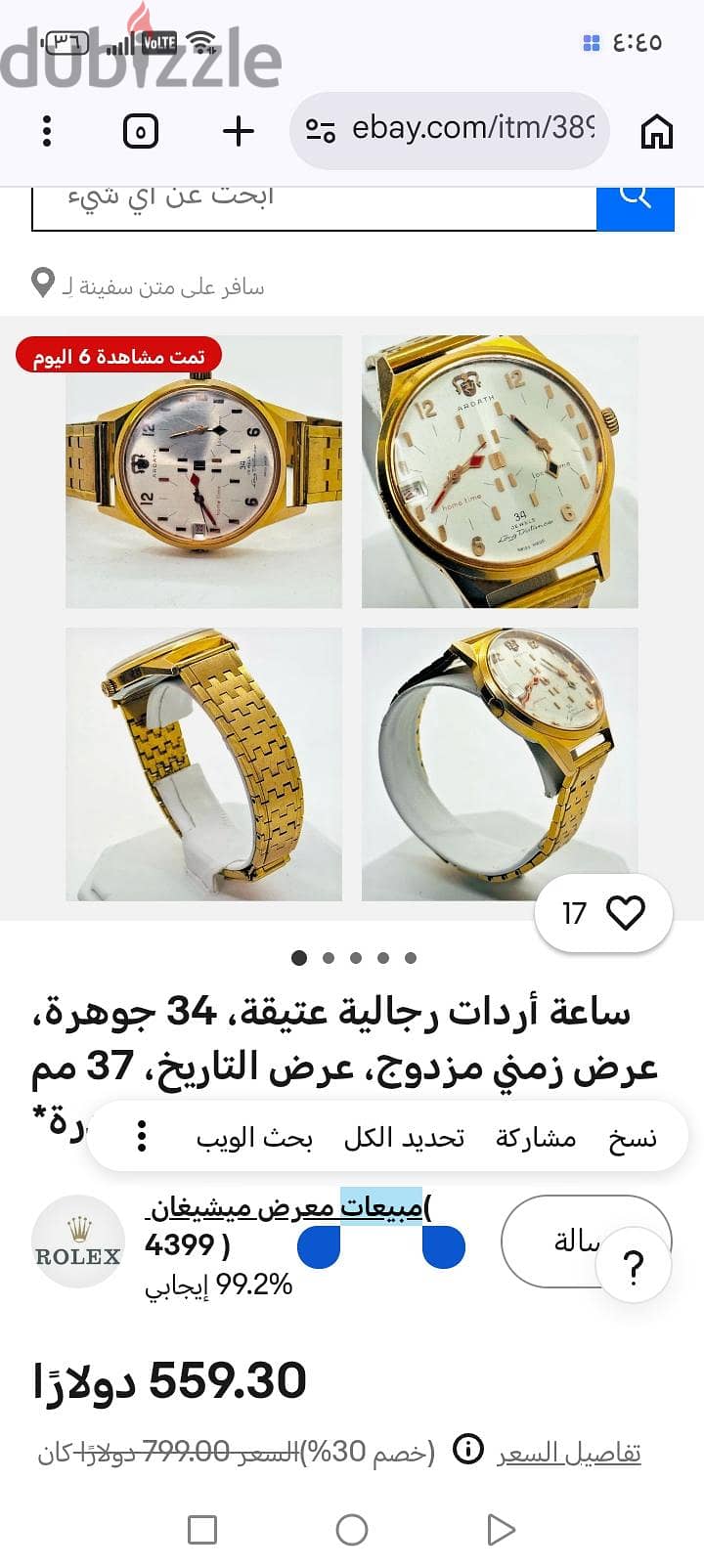Open the تفاصيل السعر price details link

click(568, 1453)
